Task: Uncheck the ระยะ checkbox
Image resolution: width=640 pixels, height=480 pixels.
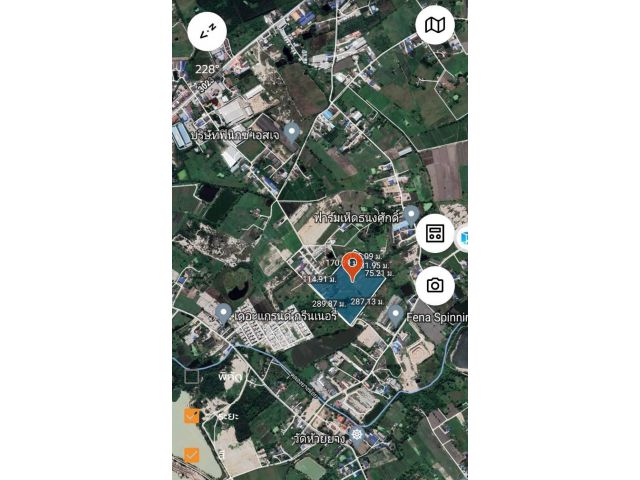Action: pos(192,416)
